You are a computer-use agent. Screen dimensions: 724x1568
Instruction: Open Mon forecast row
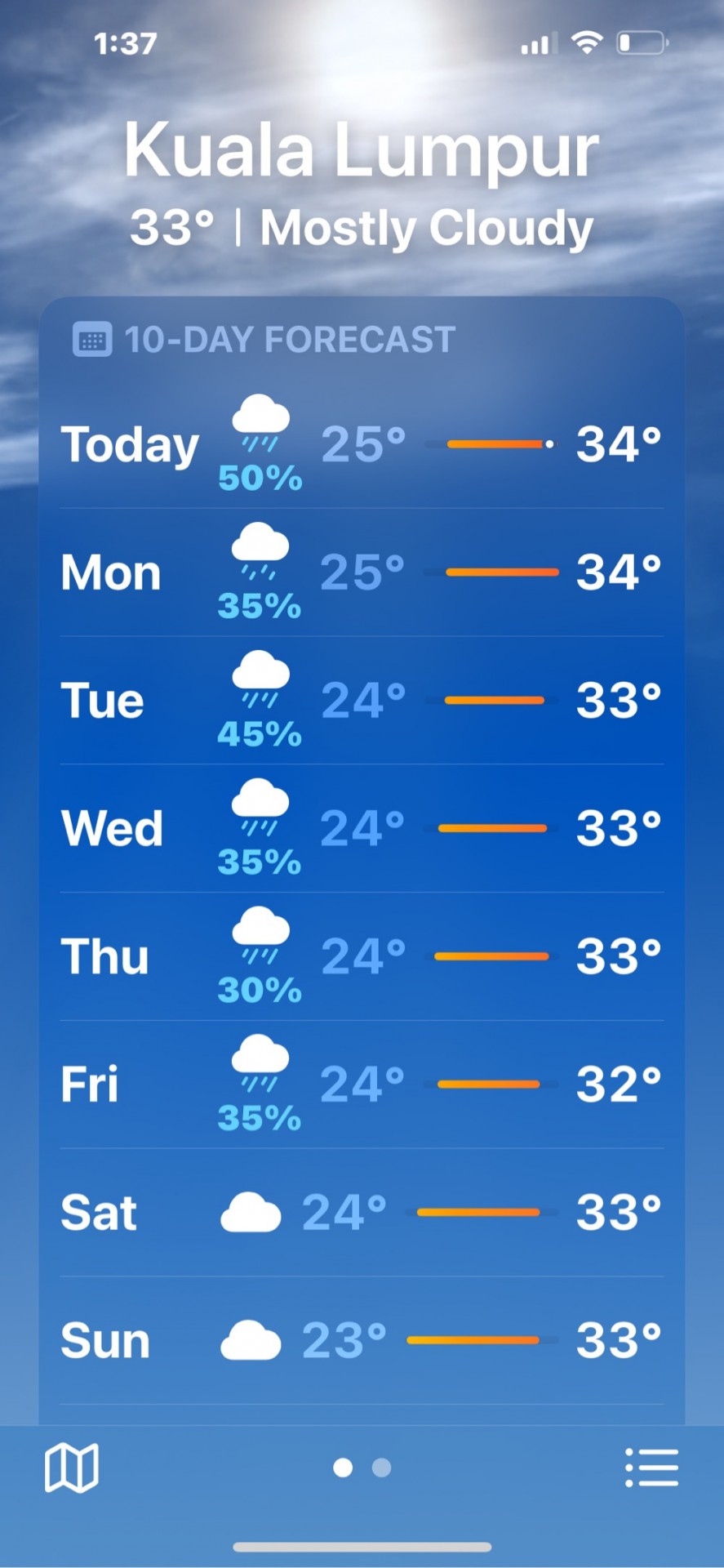[x=362, y=572]
